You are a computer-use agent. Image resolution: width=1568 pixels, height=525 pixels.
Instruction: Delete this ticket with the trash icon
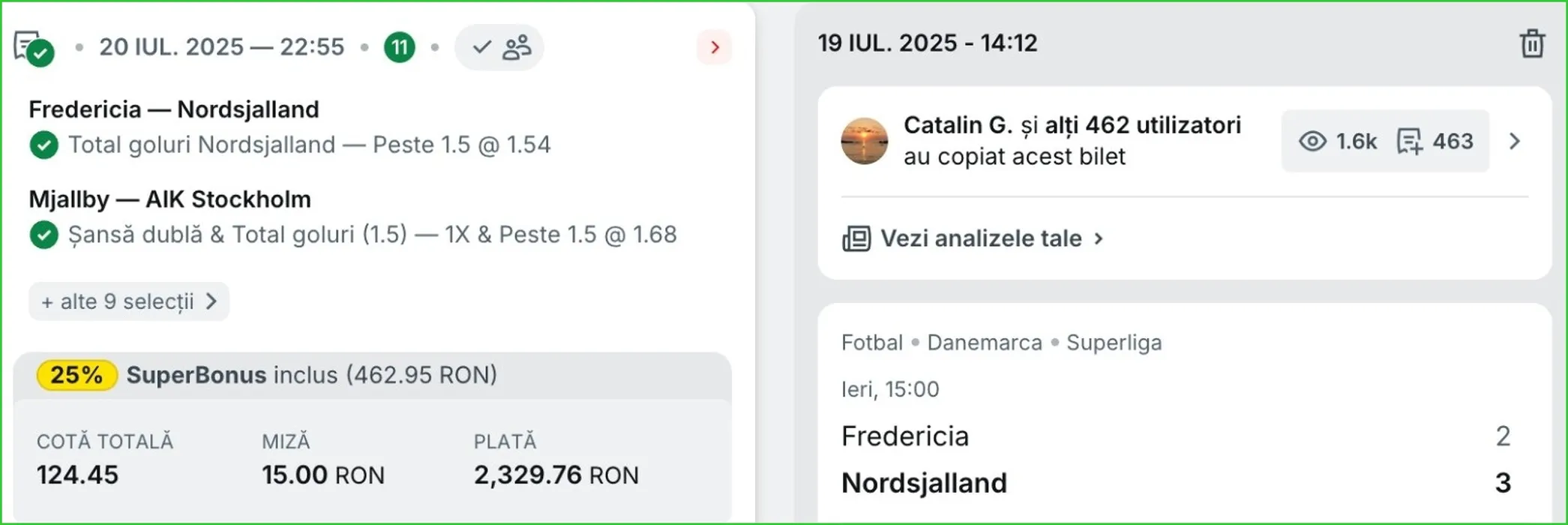point(1531,43)
